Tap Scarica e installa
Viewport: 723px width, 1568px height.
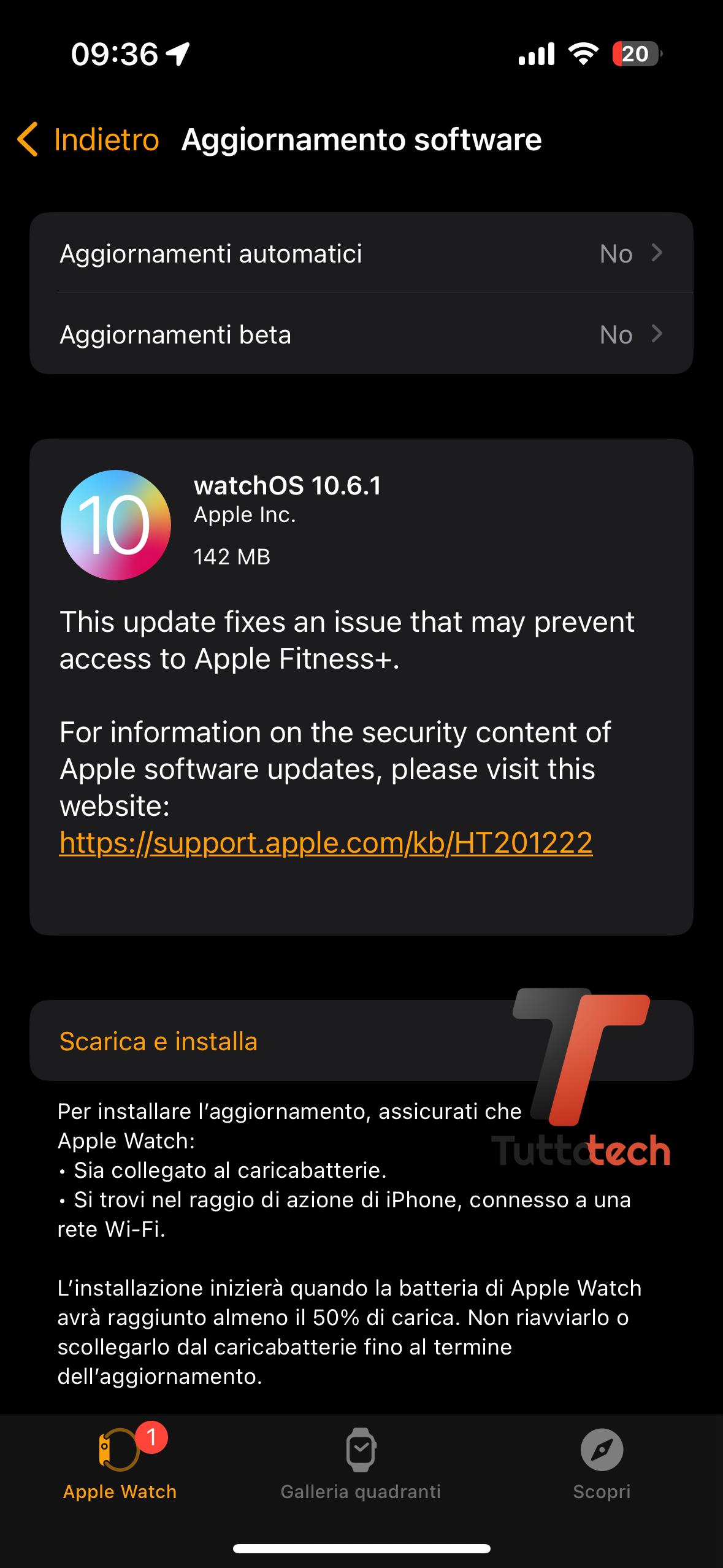158,1041
